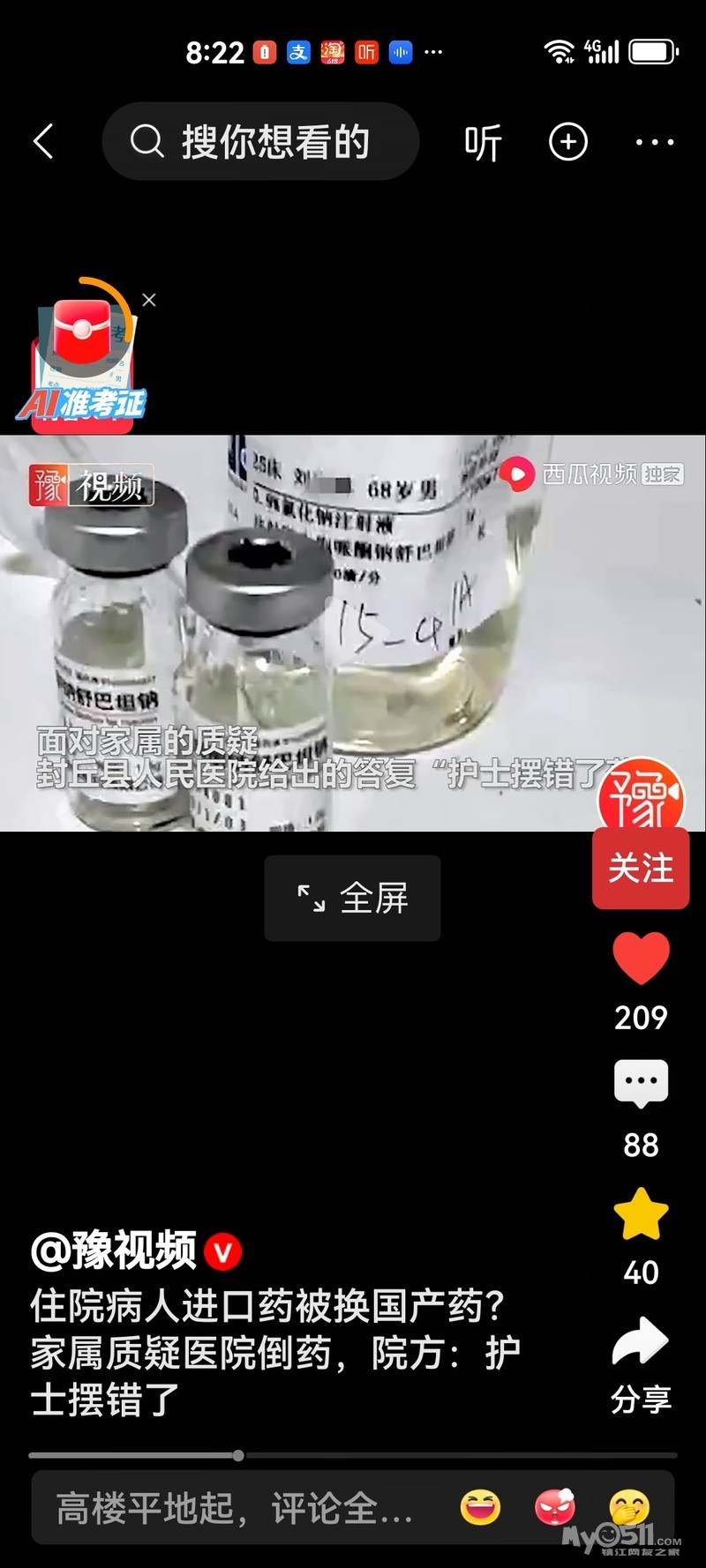Tap the 听 listen button
Image resolution: width=706 pixels, height=1568 pixels.
[483, 142]
